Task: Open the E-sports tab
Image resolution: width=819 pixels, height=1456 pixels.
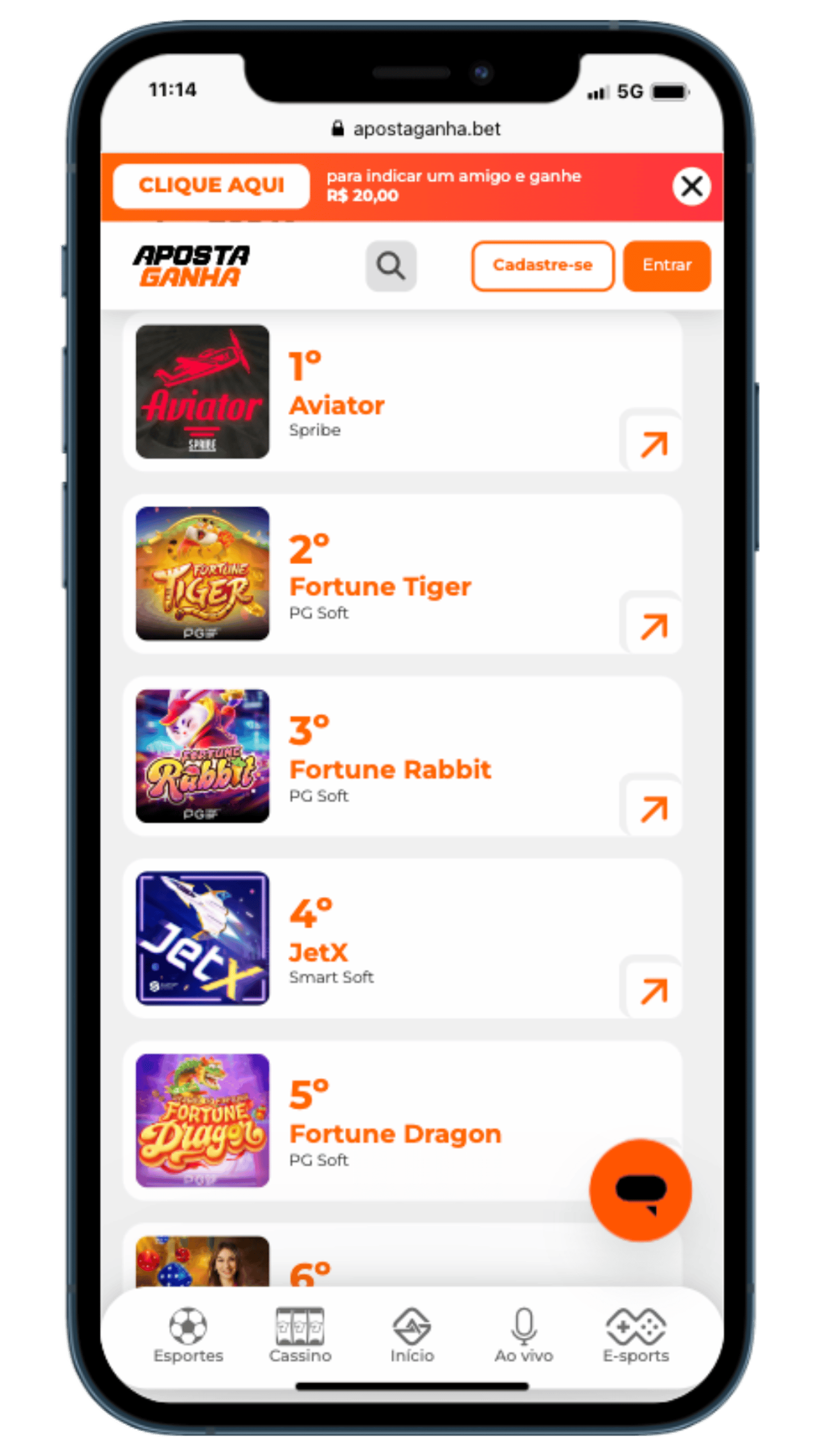Action: tap(636, 1336)
